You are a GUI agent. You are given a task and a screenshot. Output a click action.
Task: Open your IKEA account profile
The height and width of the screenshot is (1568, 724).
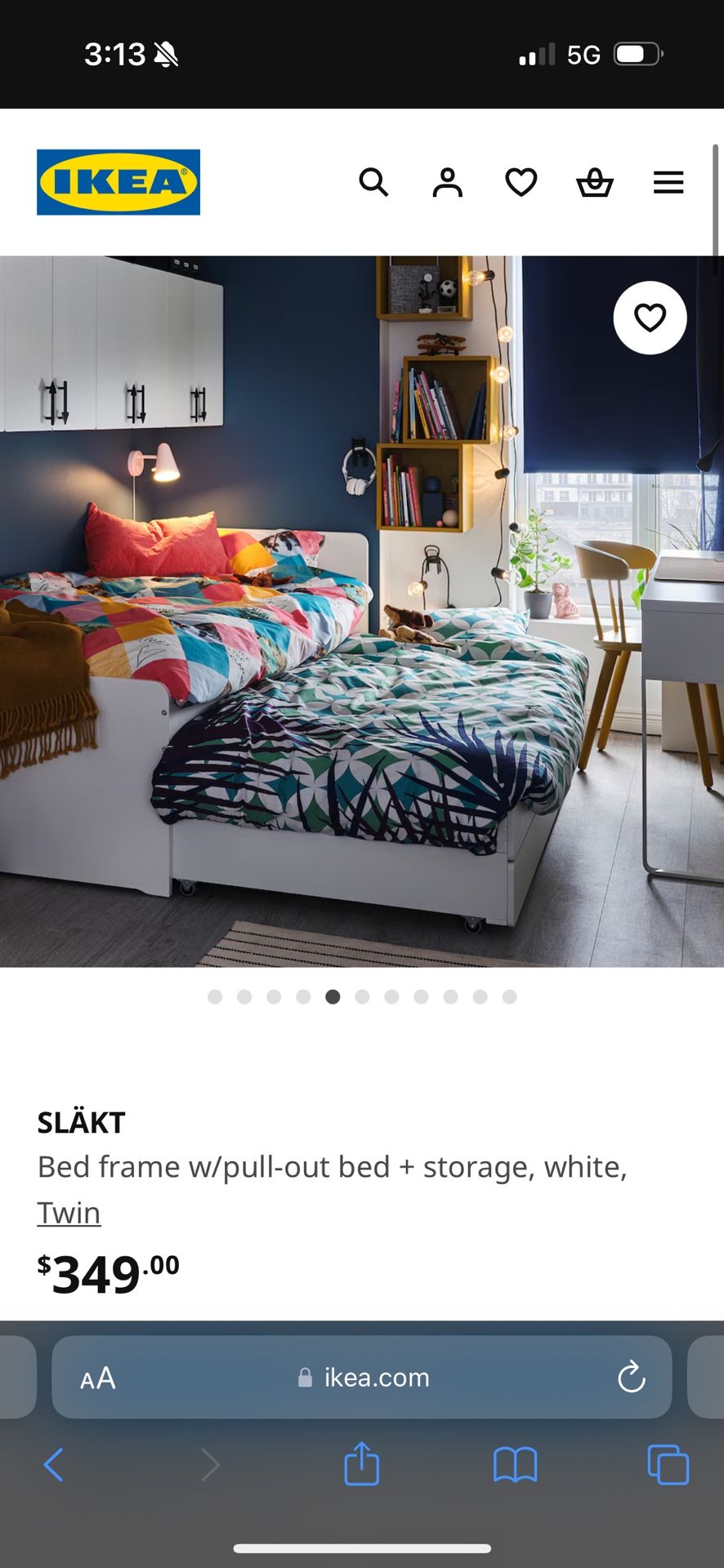point(446,182)
